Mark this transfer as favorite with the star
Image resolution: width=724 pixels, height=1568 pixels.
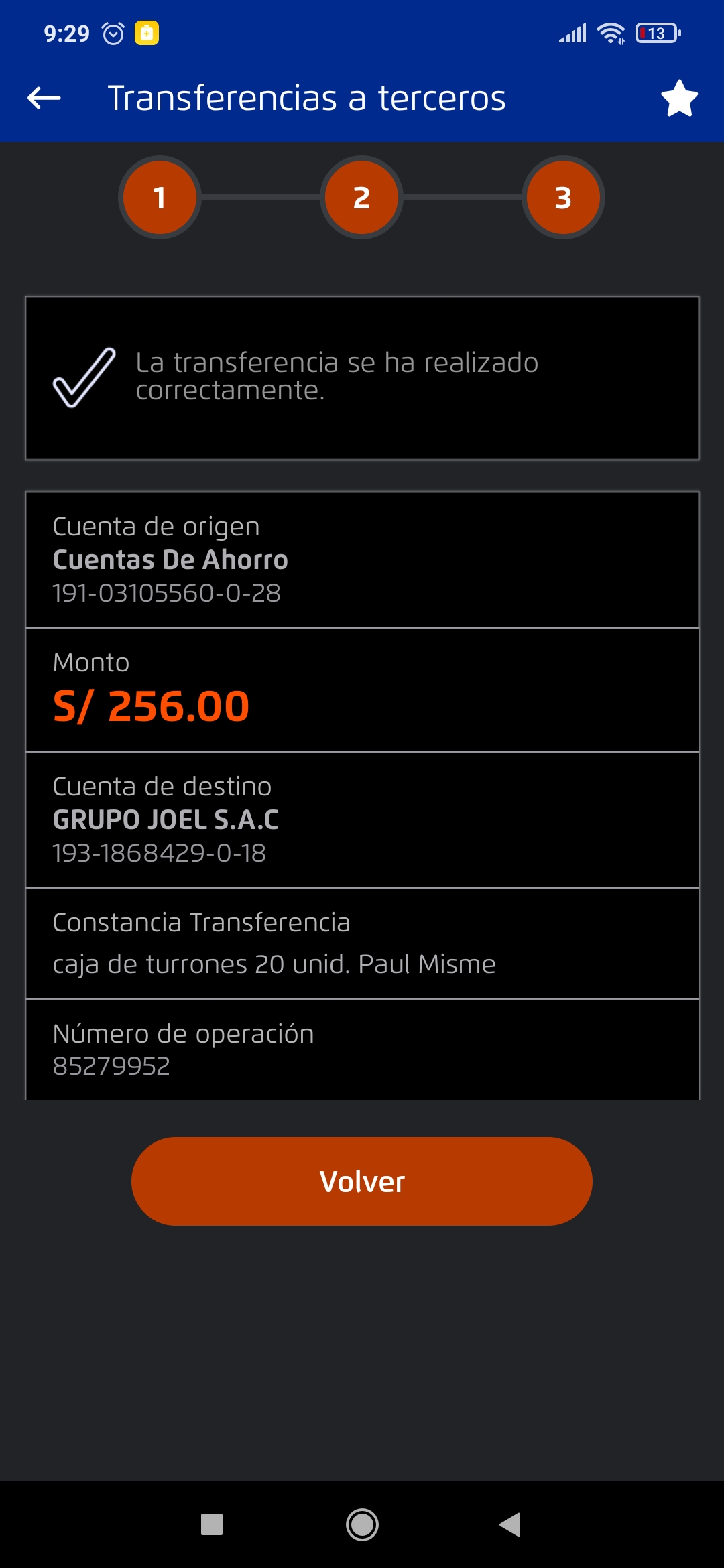coord(679,98)
